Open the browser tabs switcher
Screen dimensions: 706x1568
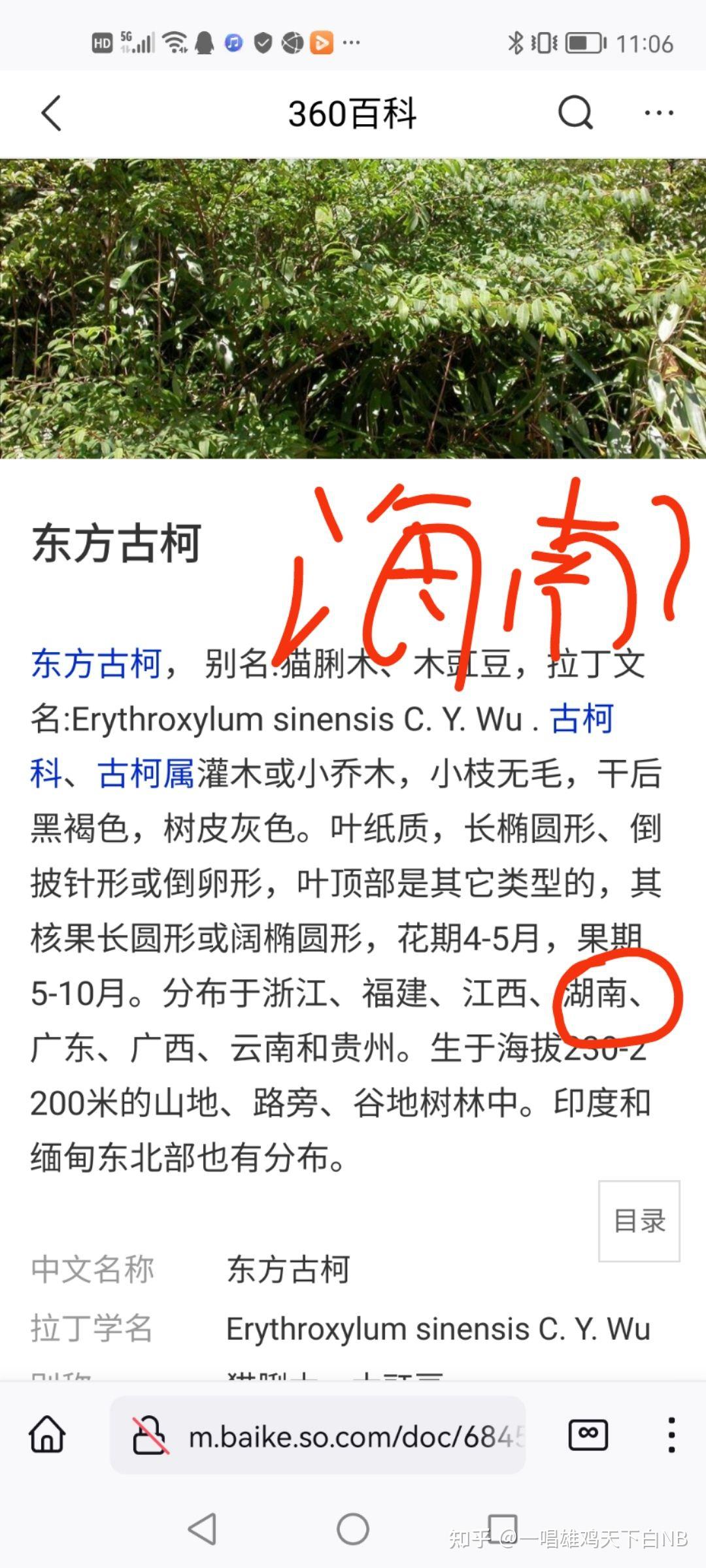[x=588, y=1435]
